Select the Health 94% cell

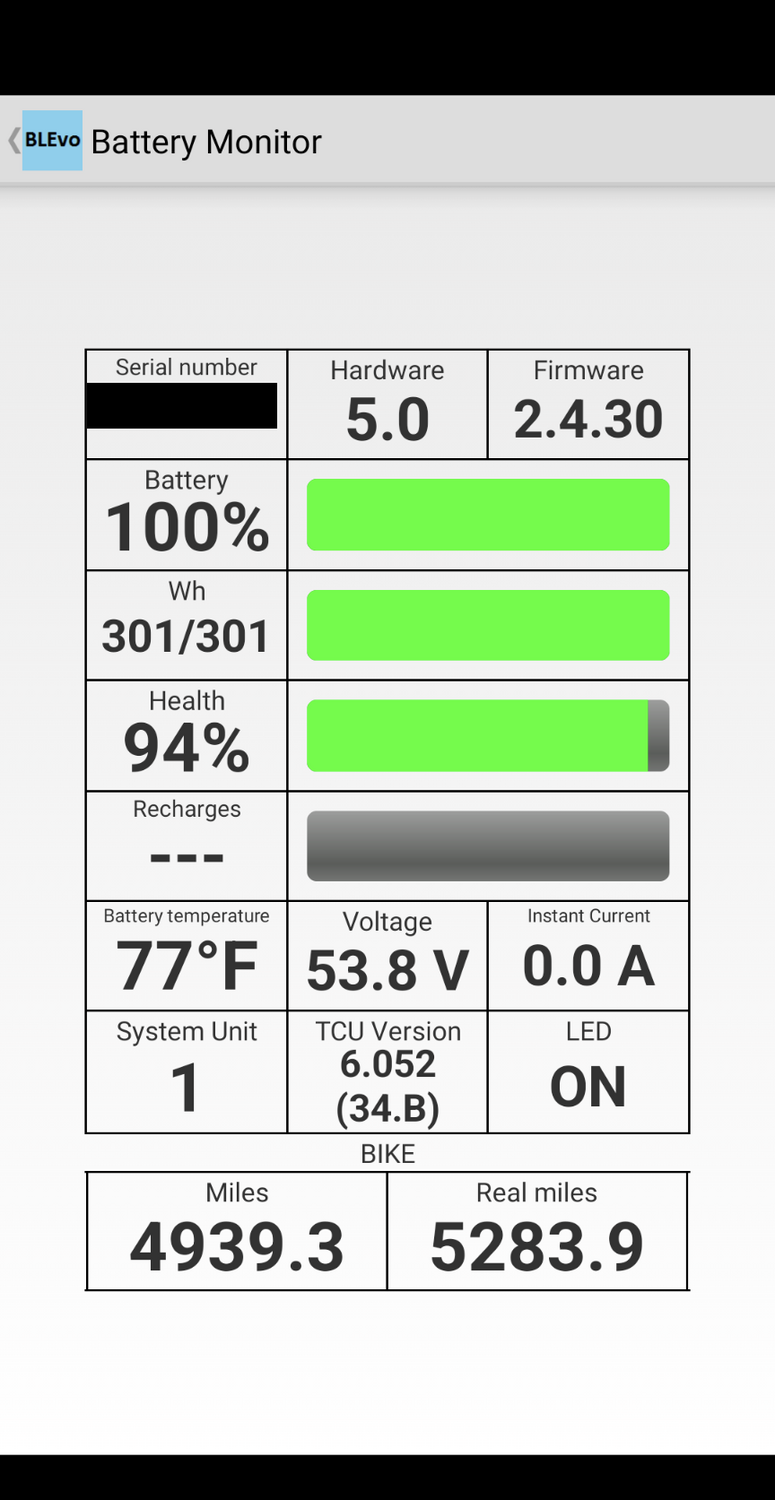(186, 735)
